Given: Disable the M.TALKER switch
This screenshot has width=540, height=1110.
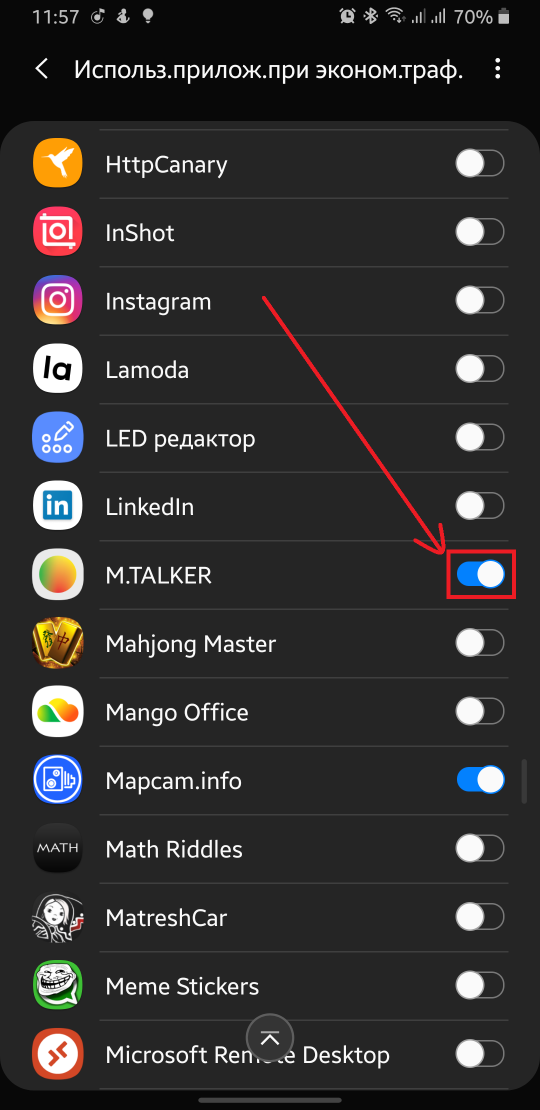Looking at the screenshot, I should point(480,575).
